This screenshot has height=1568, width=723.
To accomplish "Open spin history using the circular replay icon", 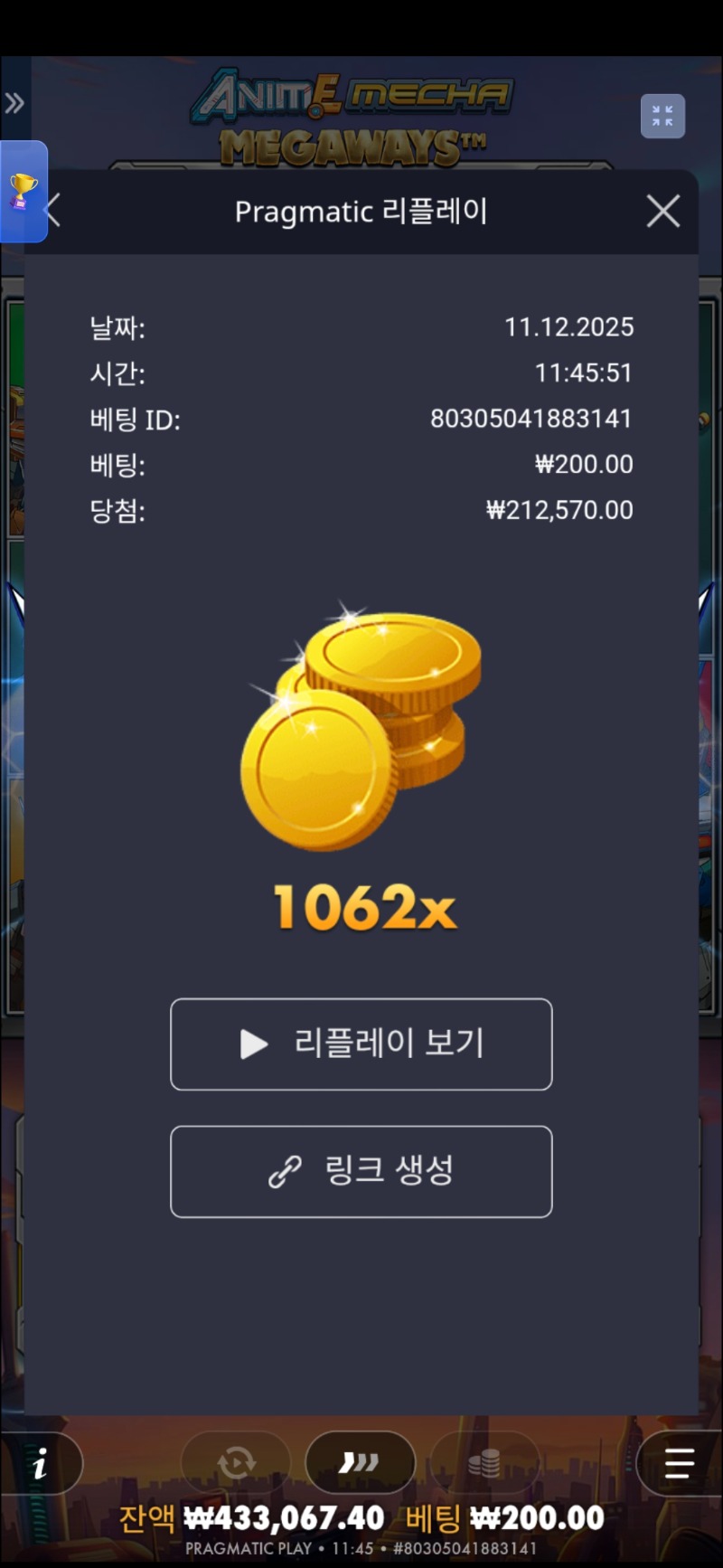I will [237, 1462].
